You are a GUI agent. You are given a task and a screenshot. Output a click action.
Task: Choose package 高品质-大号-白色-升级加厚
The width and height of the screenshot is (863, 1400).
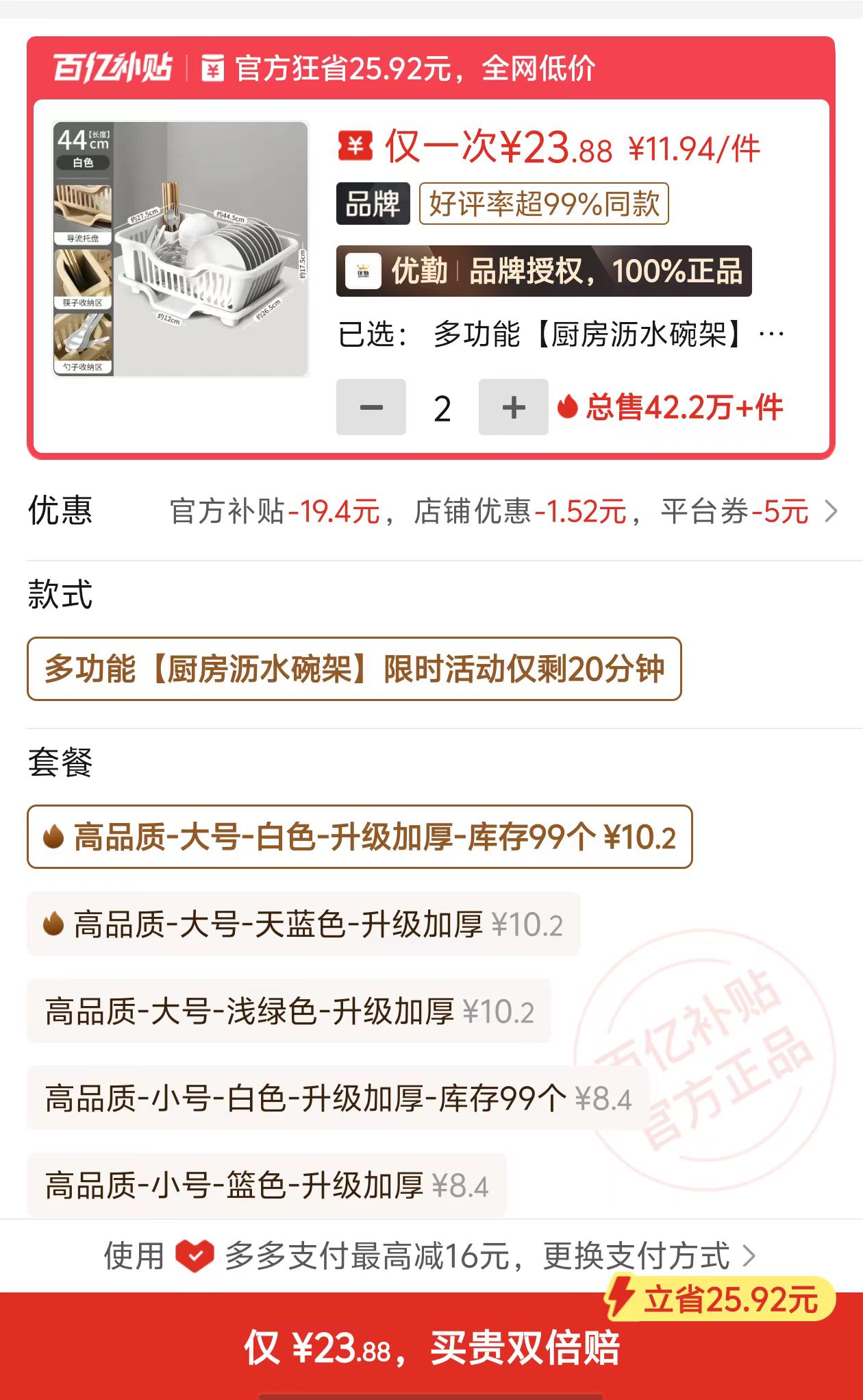359,837
